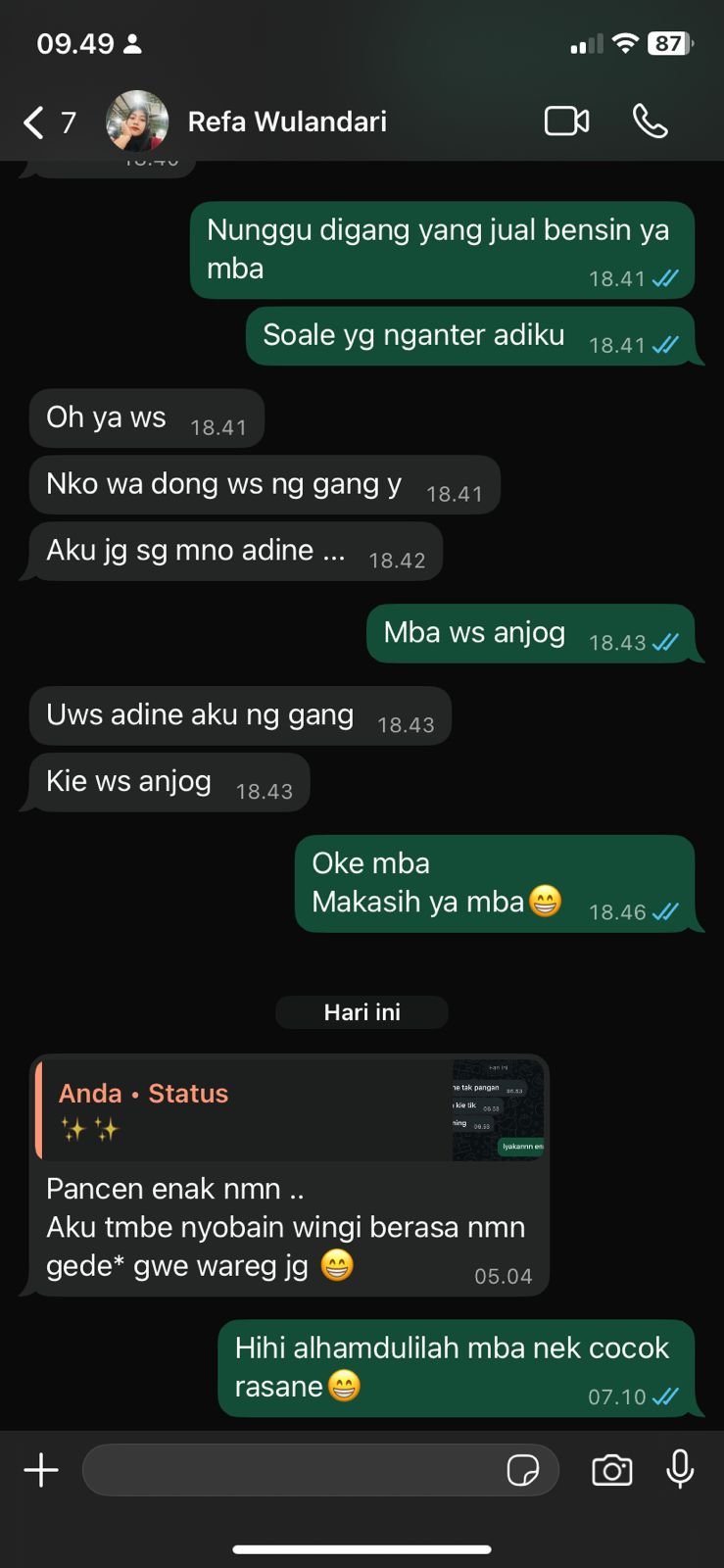Tap the contact name Refa Wulandari
Screen dimensions: 724x1568
click(286, 121)
